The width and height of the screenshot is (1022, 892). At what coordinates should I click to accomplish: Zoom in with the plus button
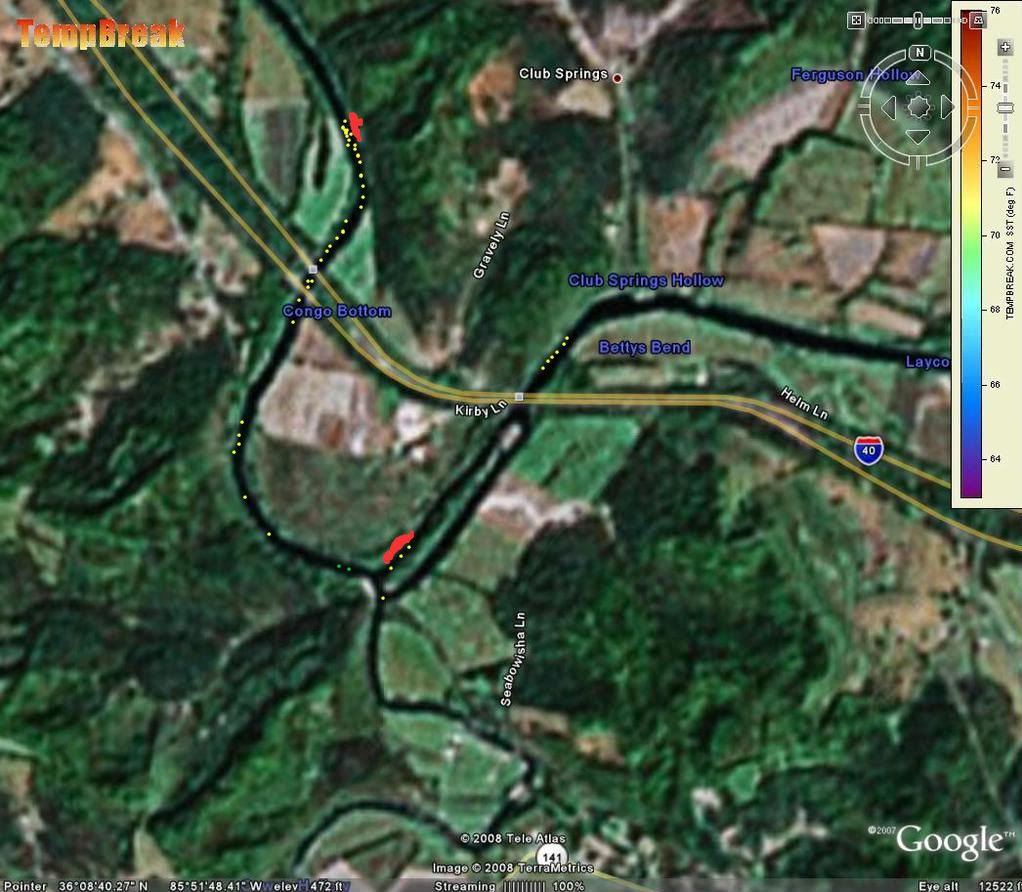[1005, 47]
